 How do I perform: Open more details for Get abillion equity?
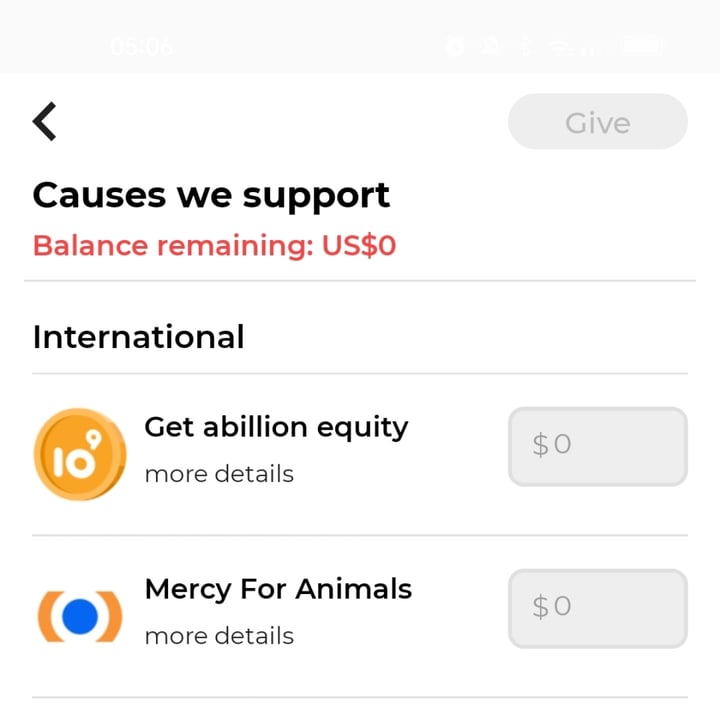click(x=219, y=474)
